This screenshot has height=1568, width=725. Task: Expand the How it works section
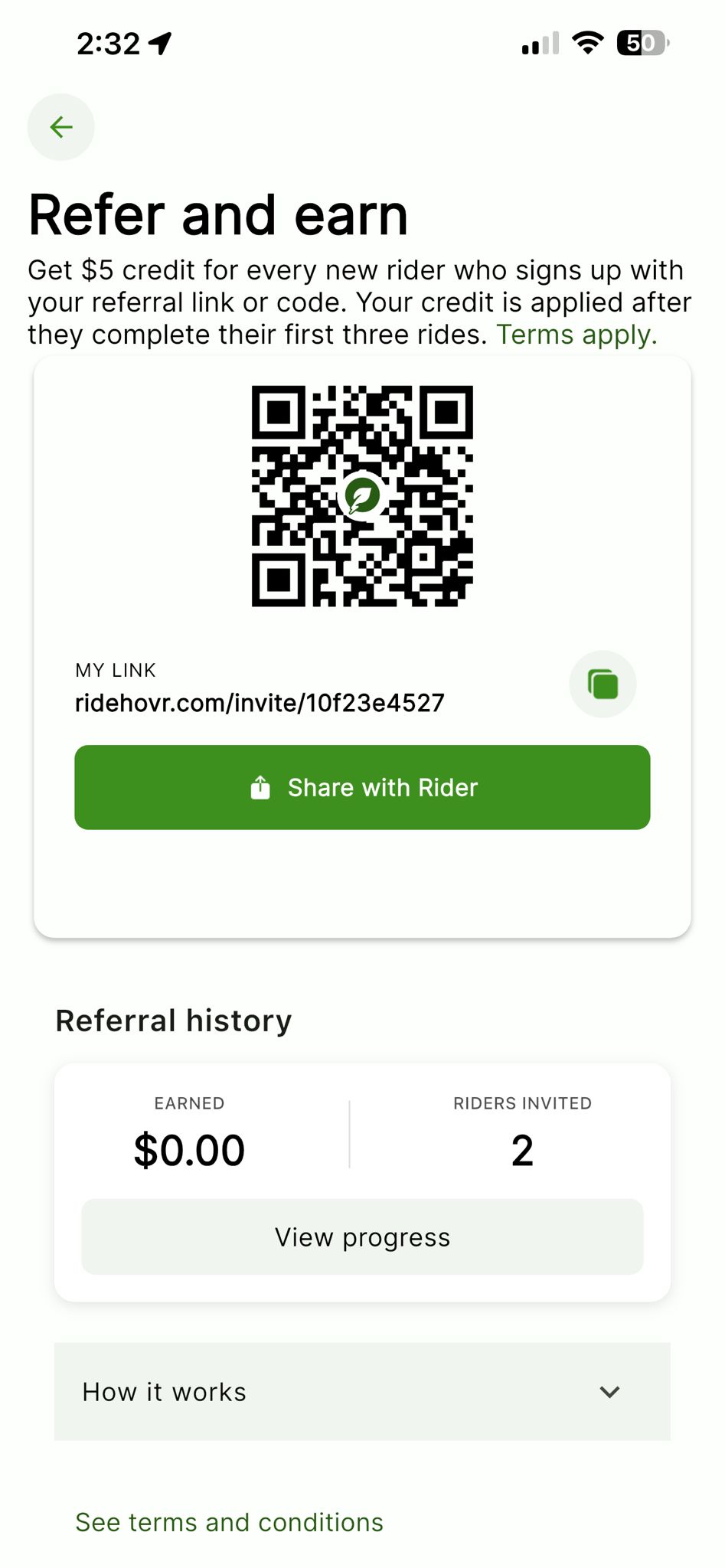362,1391
